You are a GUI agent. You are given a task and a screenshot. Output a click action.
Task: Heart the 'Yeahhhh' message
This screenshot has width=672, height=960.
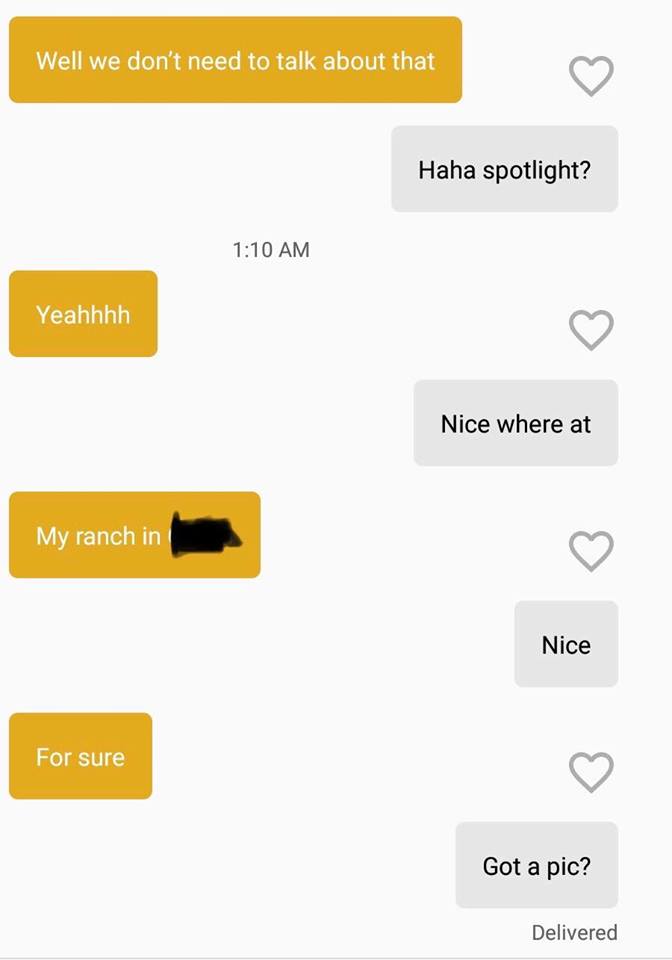tap(590, 329)
